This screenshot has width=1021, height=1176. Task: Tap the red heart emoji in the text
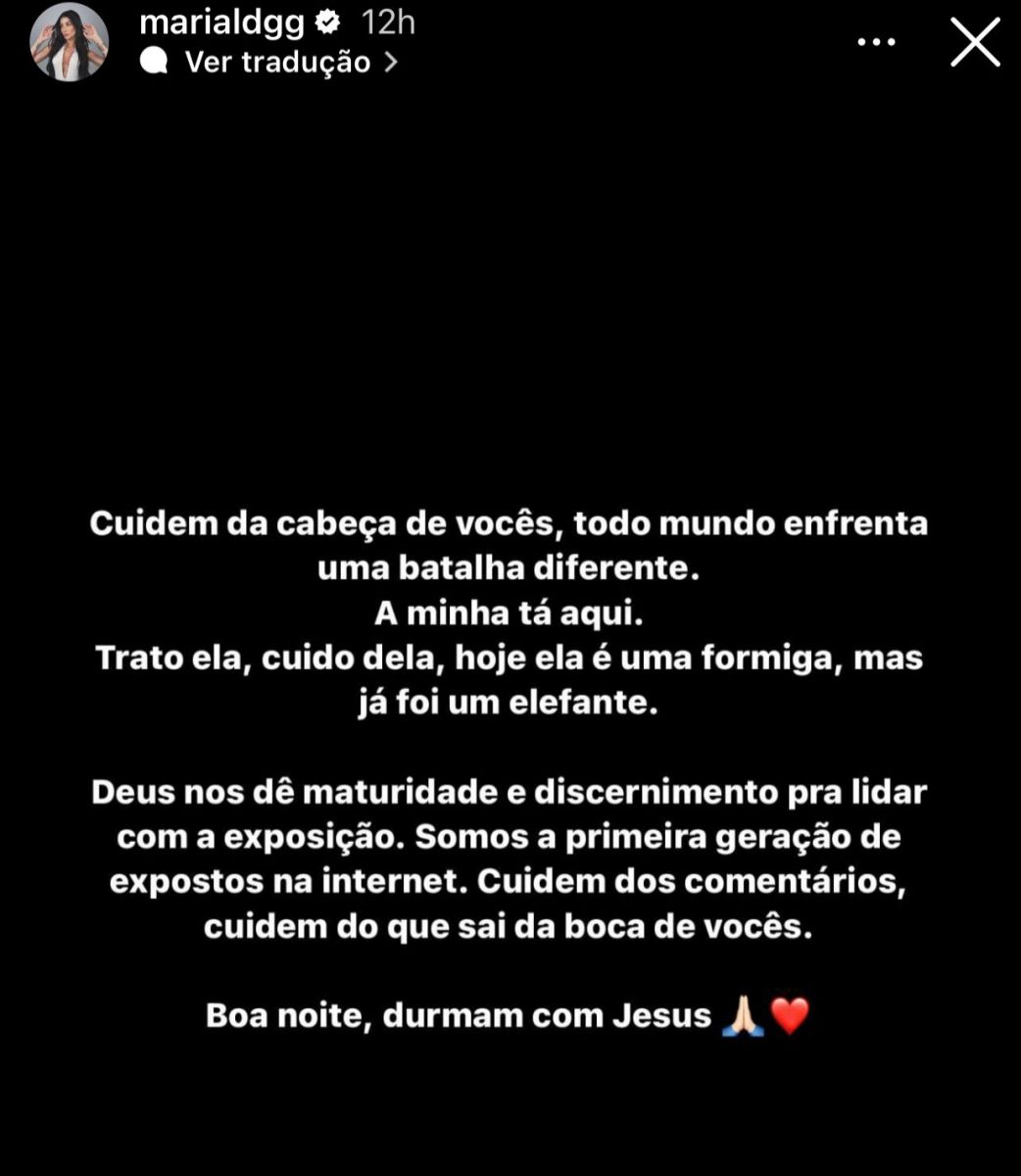click(790, 1016)
